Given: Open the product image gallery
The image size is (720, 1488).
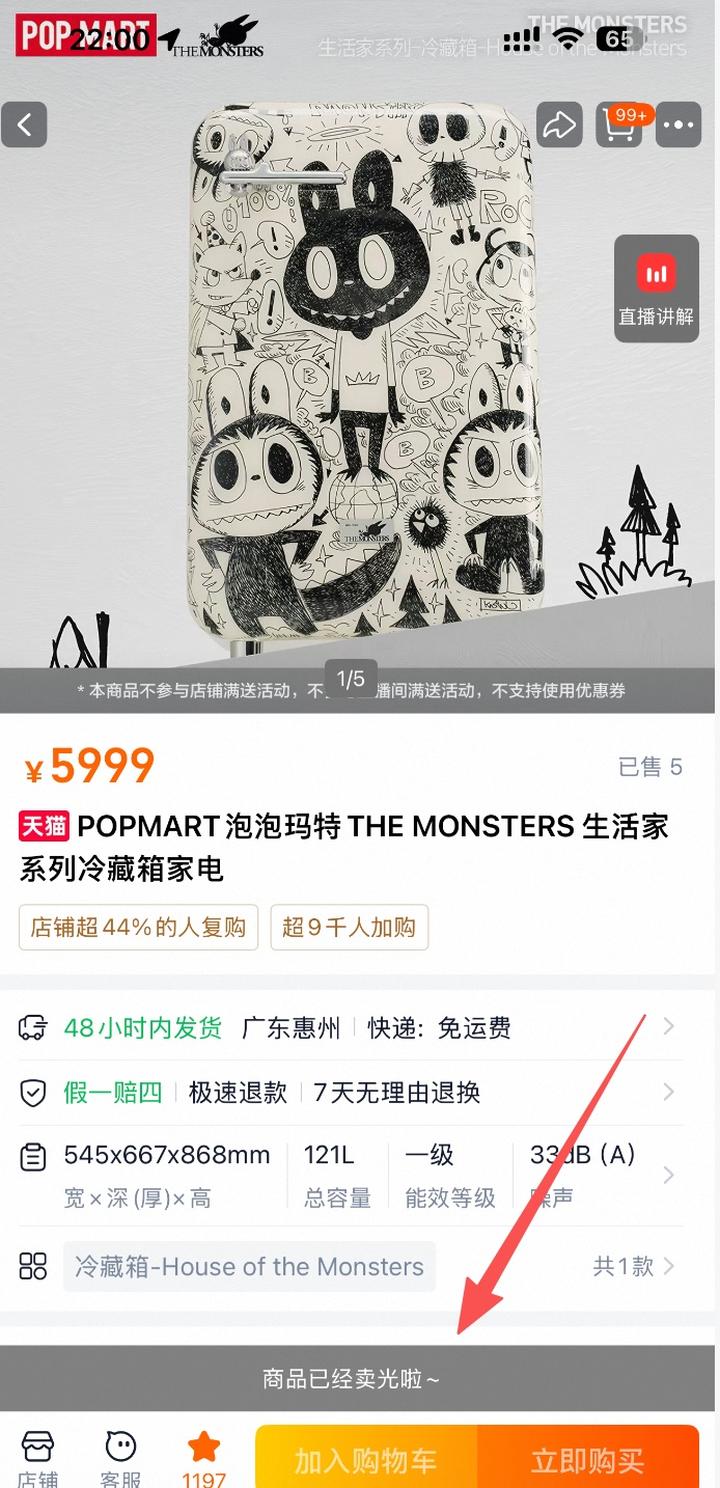Looking at the screenshot, I should point(360,390).
